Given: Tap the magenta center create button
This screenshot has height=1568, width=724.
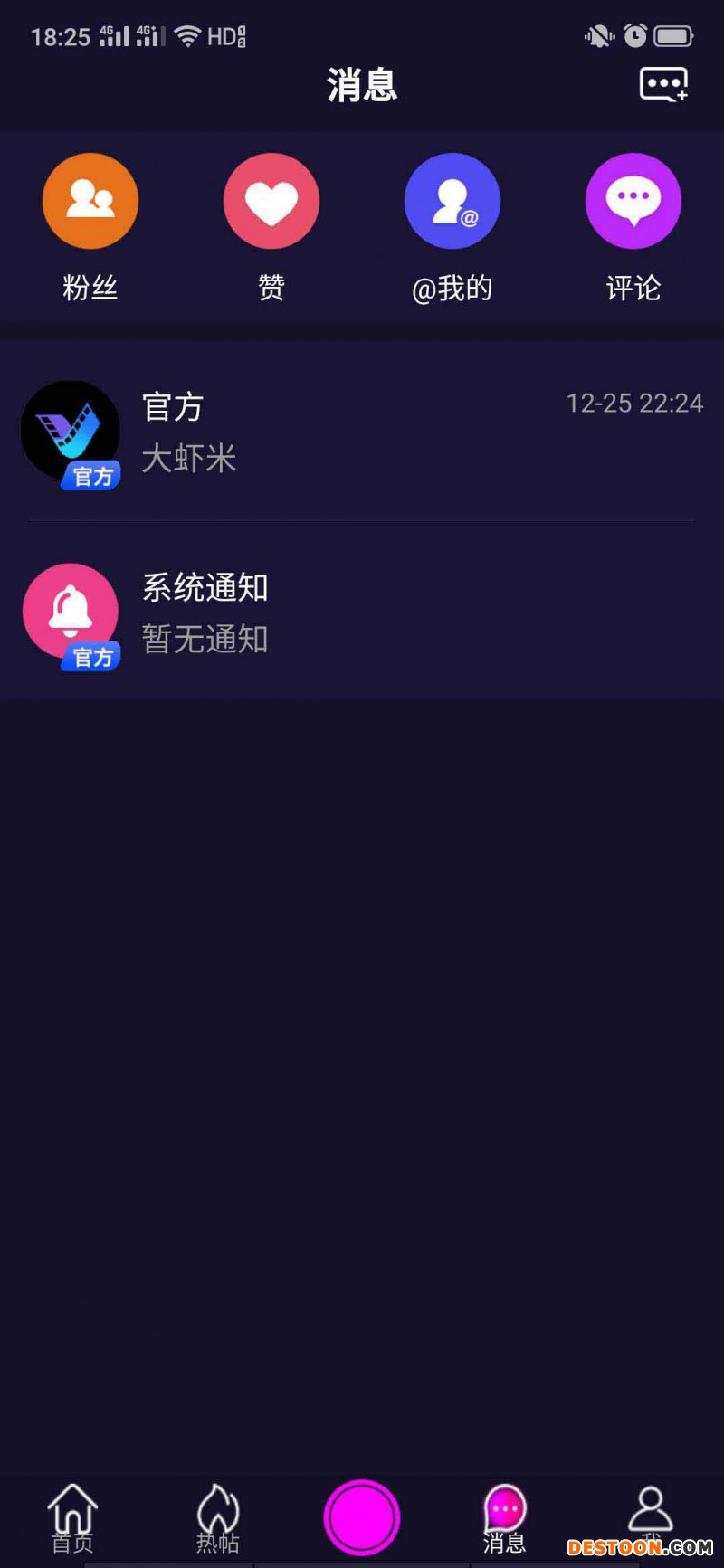Looking at the screenshot, I should 362,1517.
